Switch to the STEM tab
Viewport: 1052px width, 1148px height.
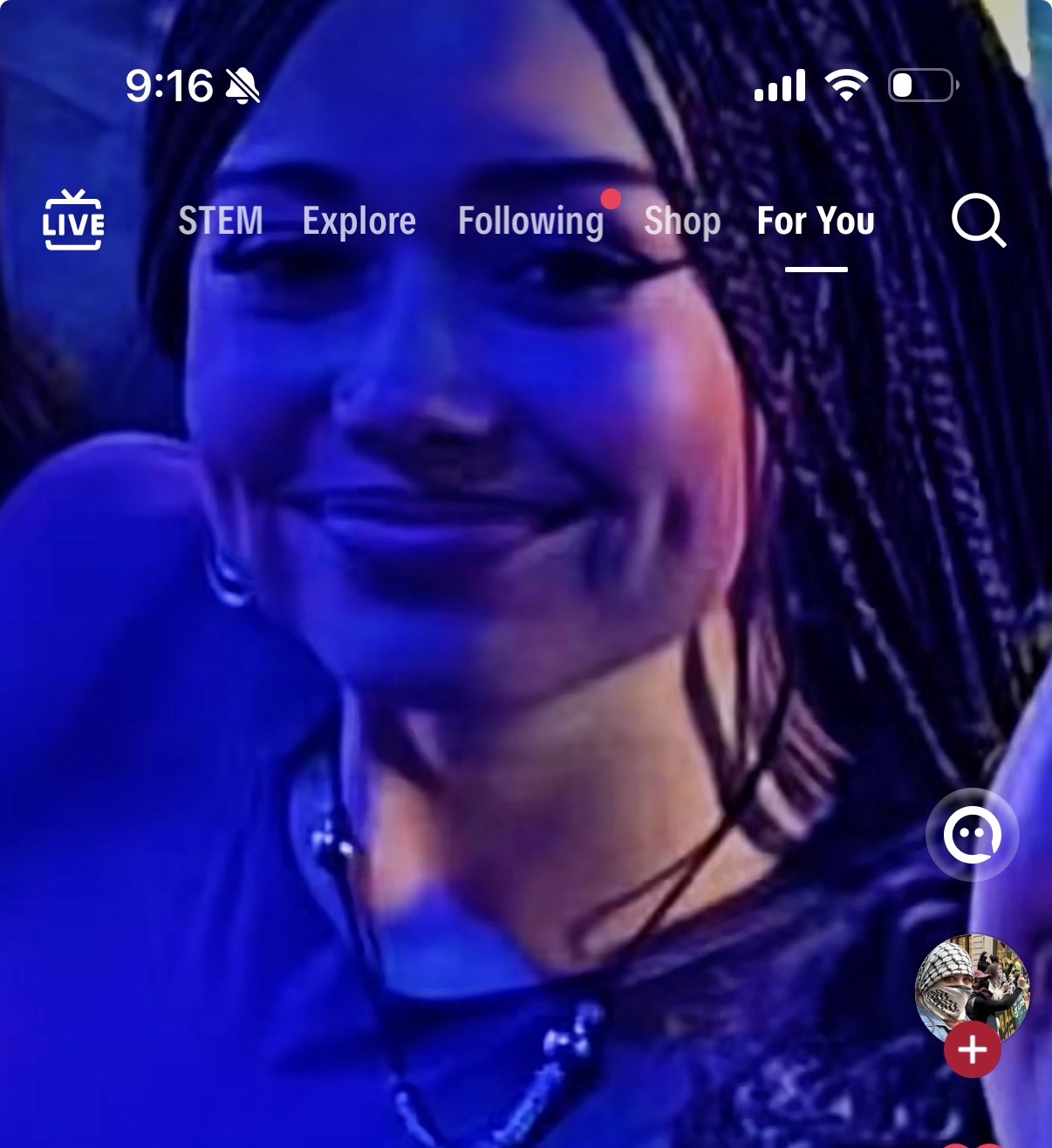coord(221,222)
